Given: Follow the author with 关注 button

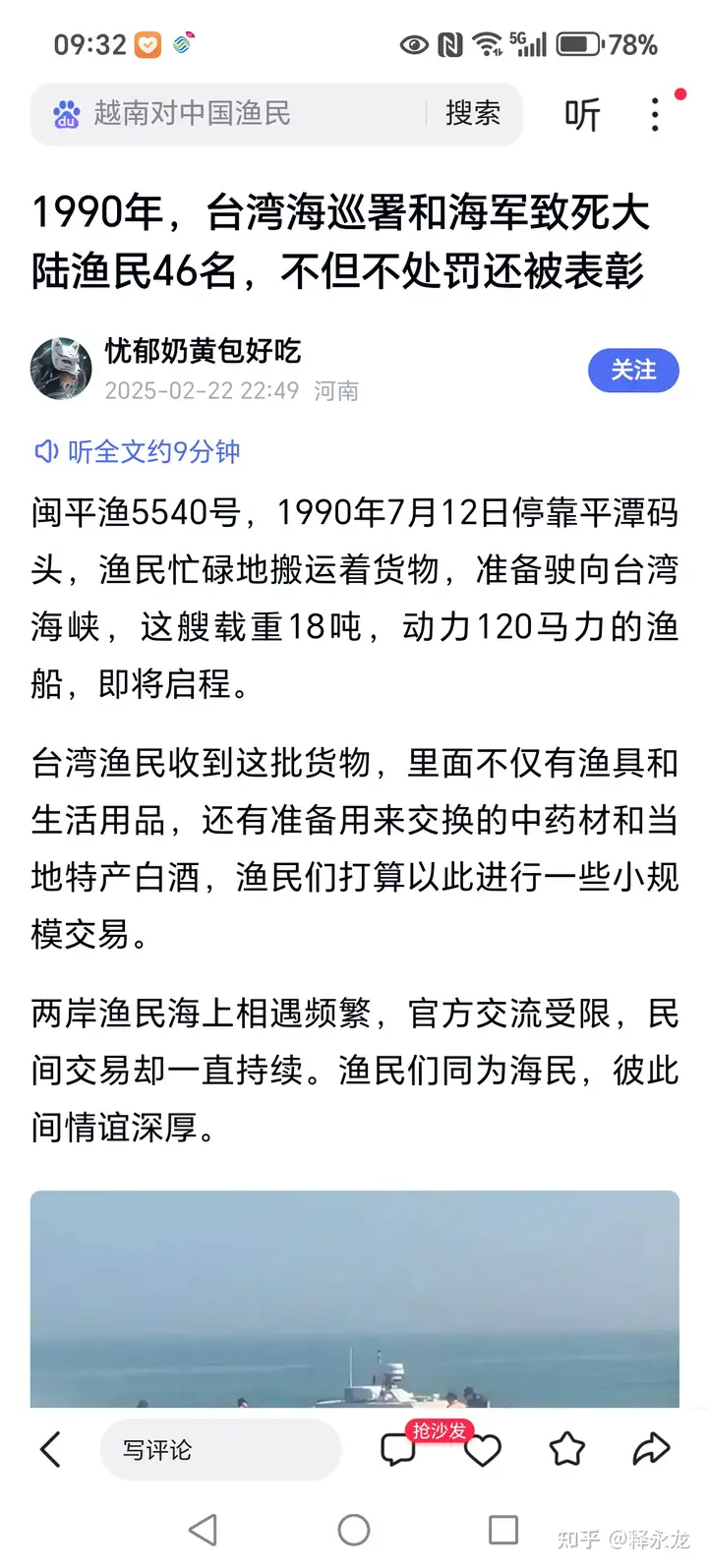Looking at the screenshot, I should 633,371.
